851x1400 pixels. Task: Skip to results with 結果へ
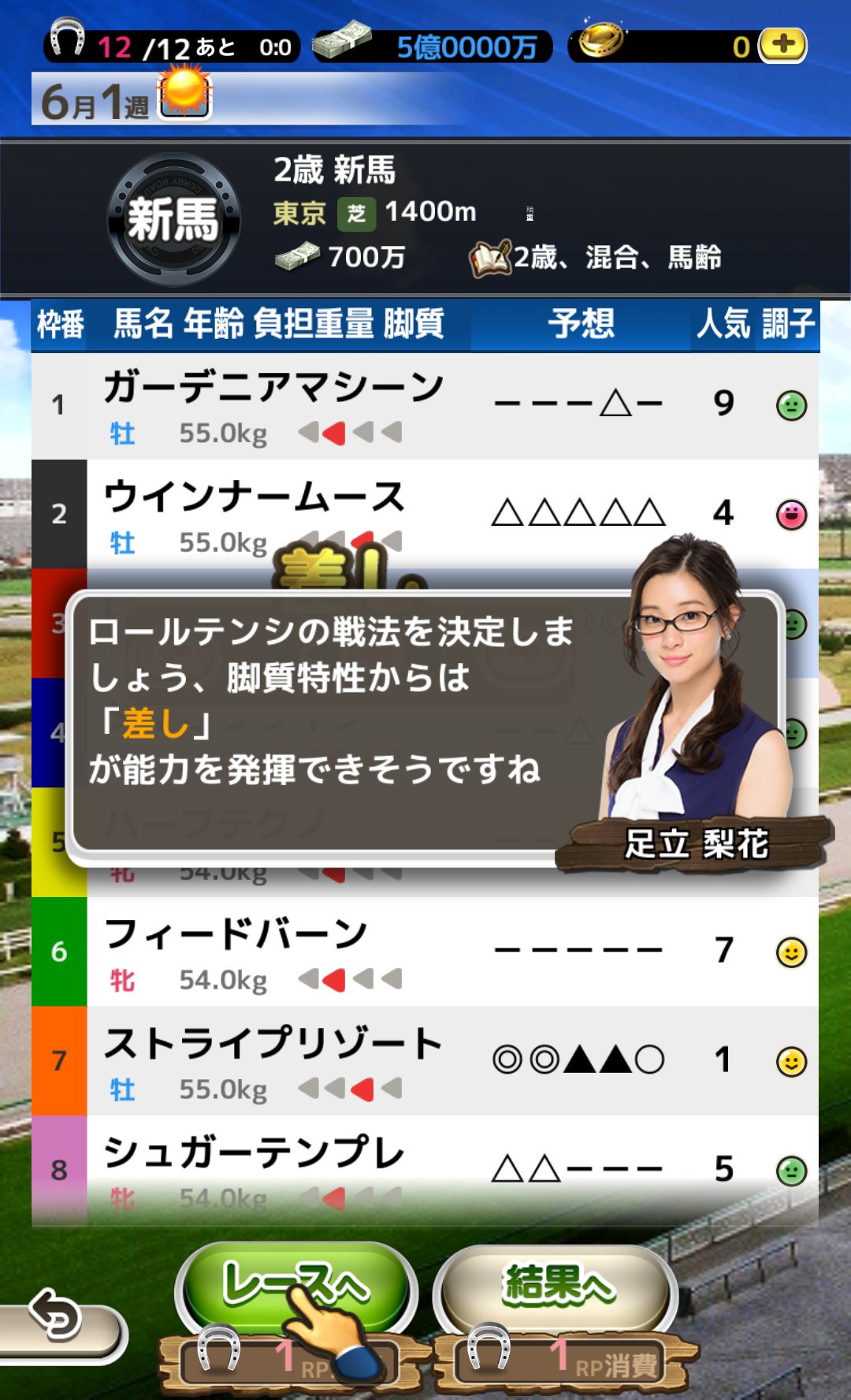[x=556, y=1286]
